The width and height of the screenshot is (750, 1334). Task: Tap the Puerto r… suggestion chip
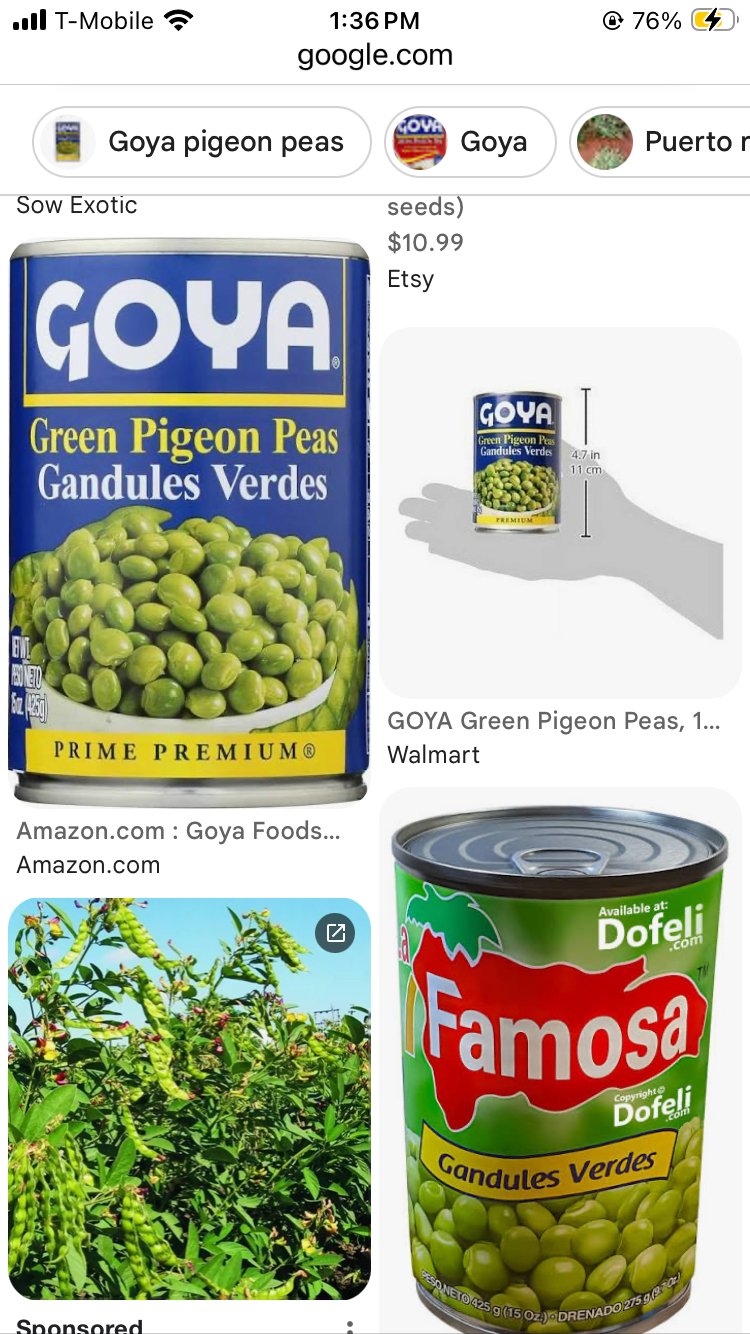(x=660, y=142)
